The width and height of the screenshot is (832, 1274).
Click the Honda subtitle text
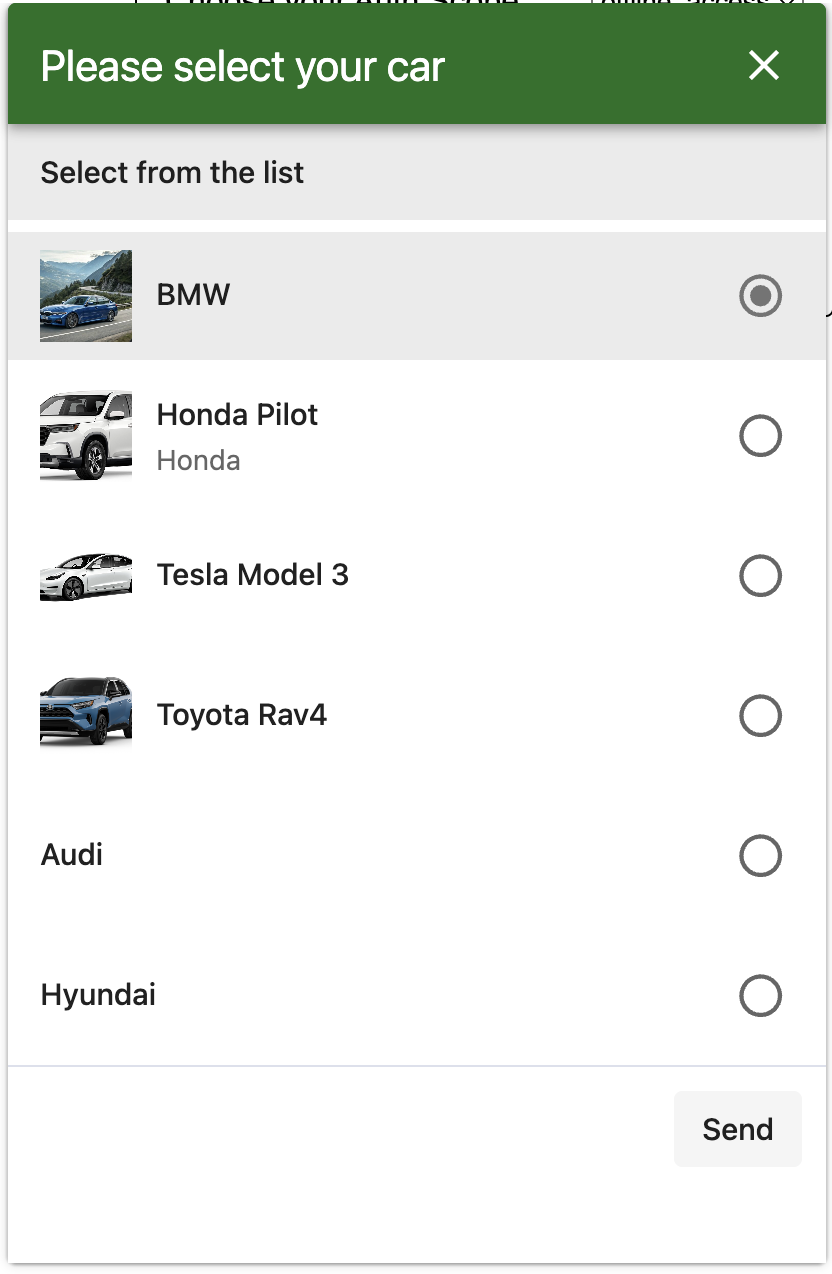point(198,460)
